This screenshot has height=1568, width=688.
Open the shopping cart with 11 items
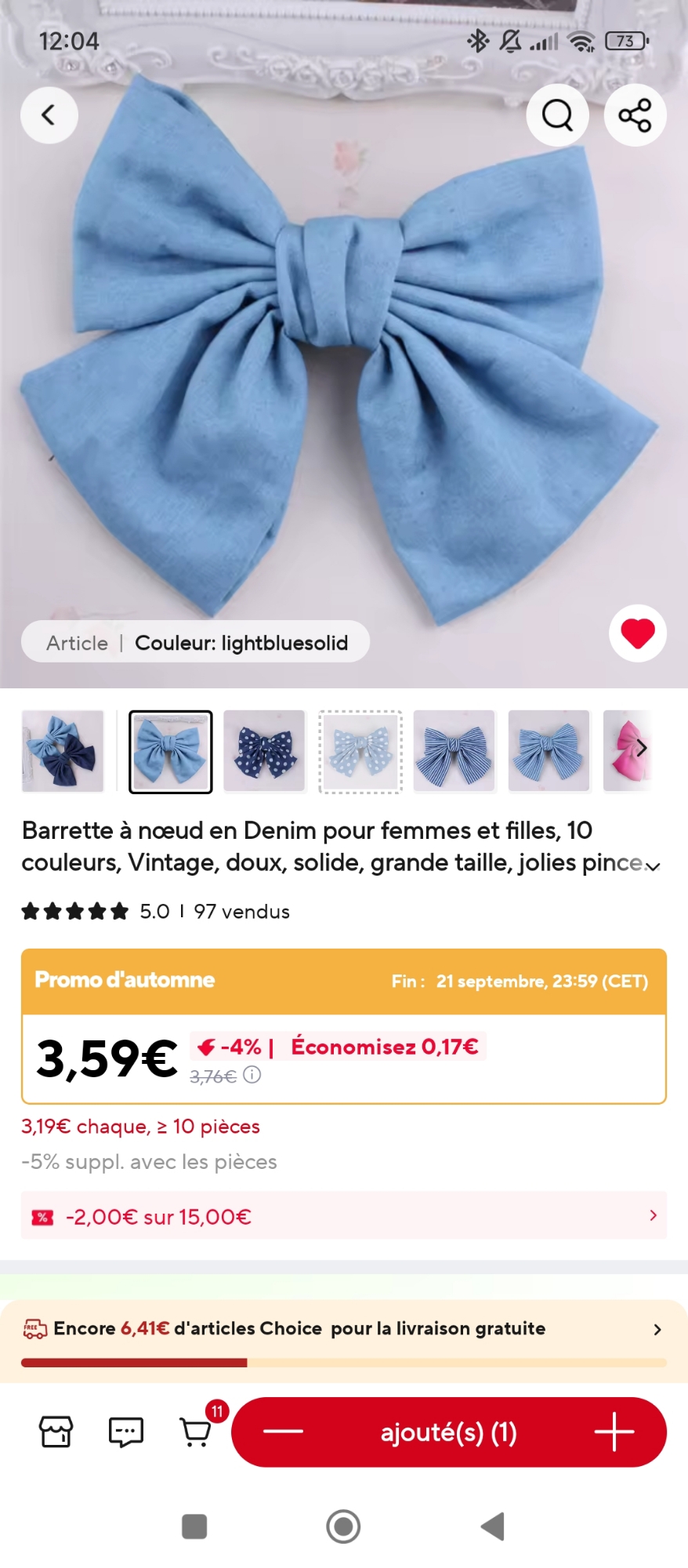point(196,1432)
